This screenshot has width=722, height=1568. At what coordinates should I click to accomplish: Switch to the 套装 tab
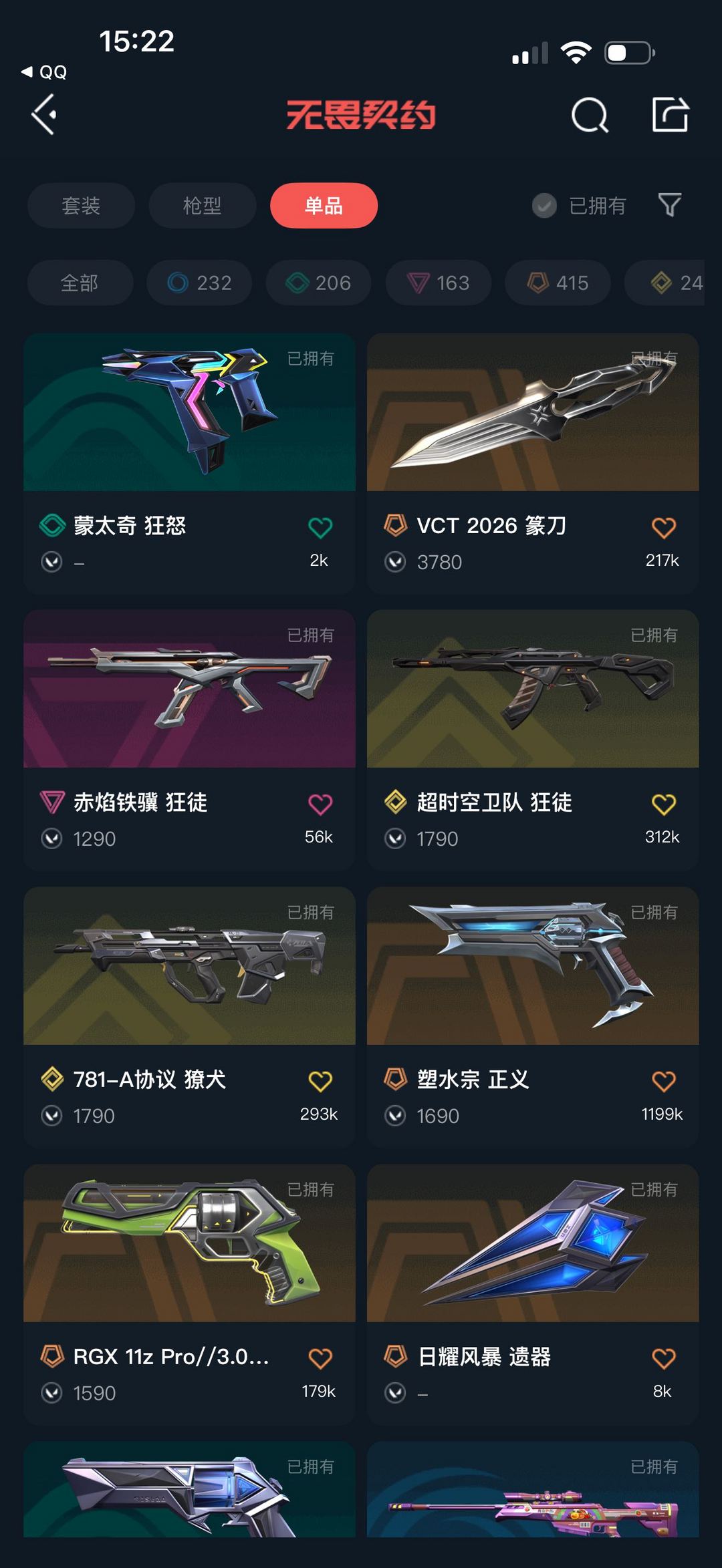[x=81, y=205]
